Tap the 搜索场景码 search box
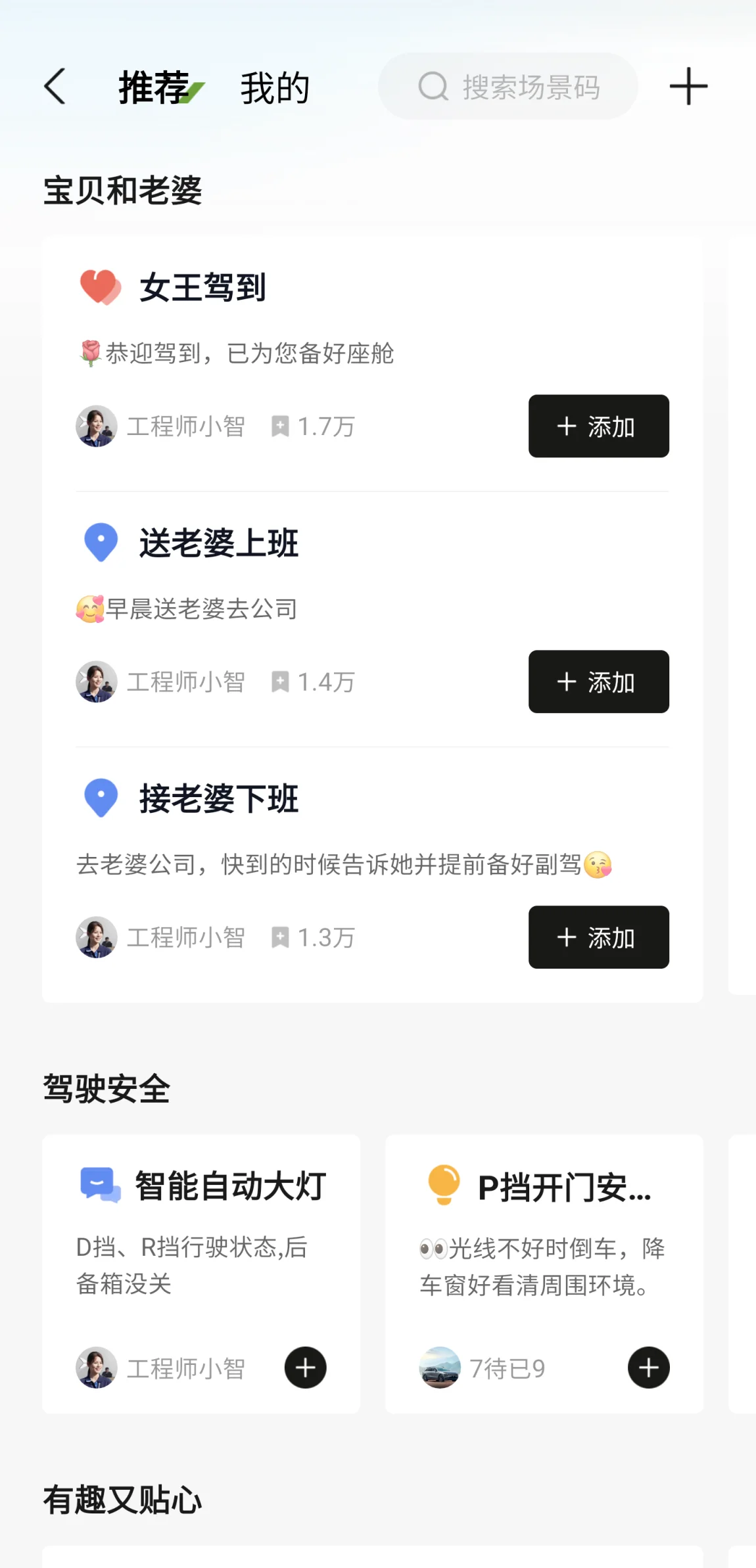 [x=508, y=87]
